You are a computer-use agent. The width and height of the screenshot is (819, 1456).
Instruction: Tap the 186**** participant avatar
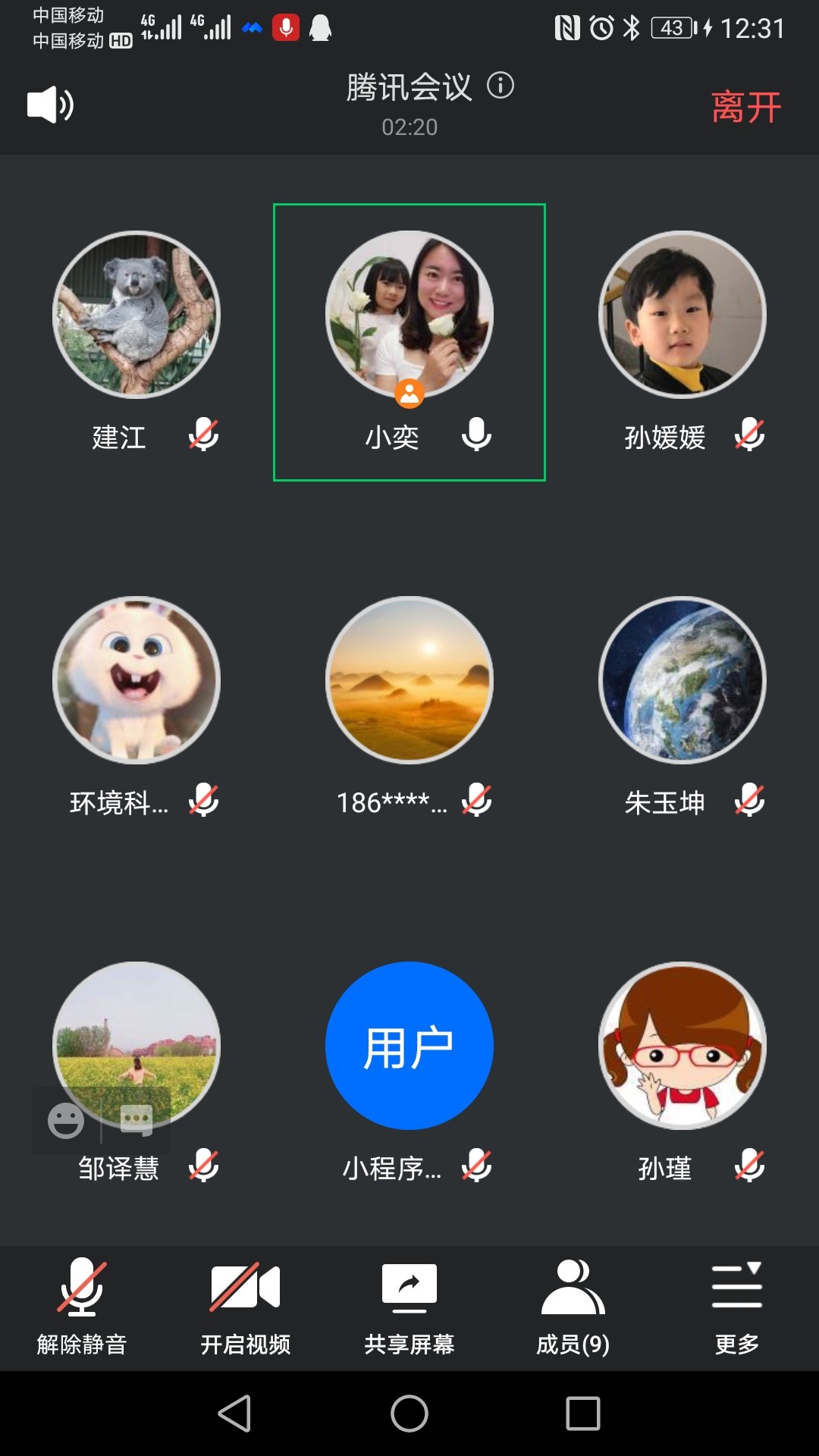[409, 680]
